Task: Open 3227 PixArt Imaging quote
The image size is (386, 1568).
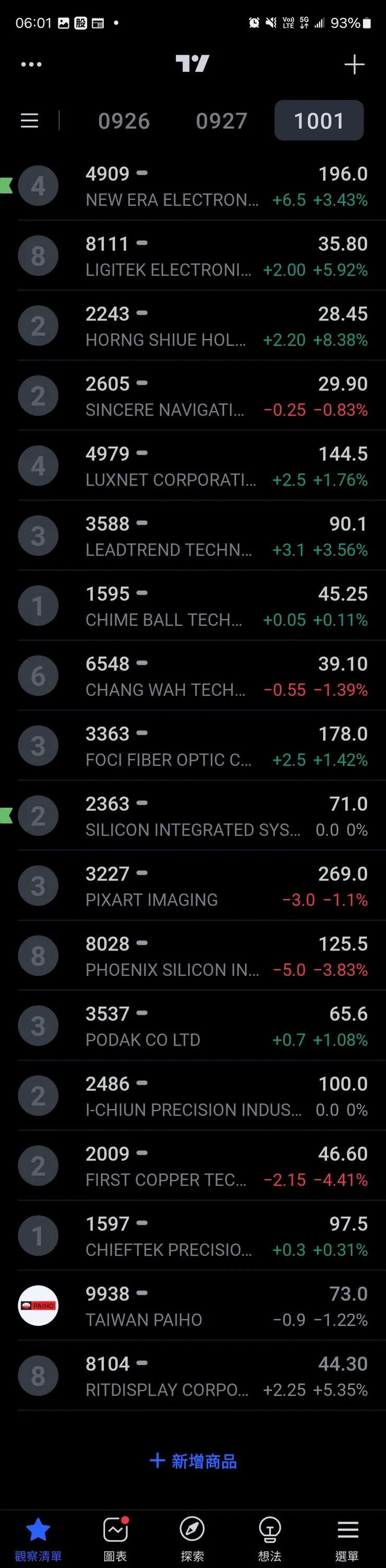Action: click(201, 885)
